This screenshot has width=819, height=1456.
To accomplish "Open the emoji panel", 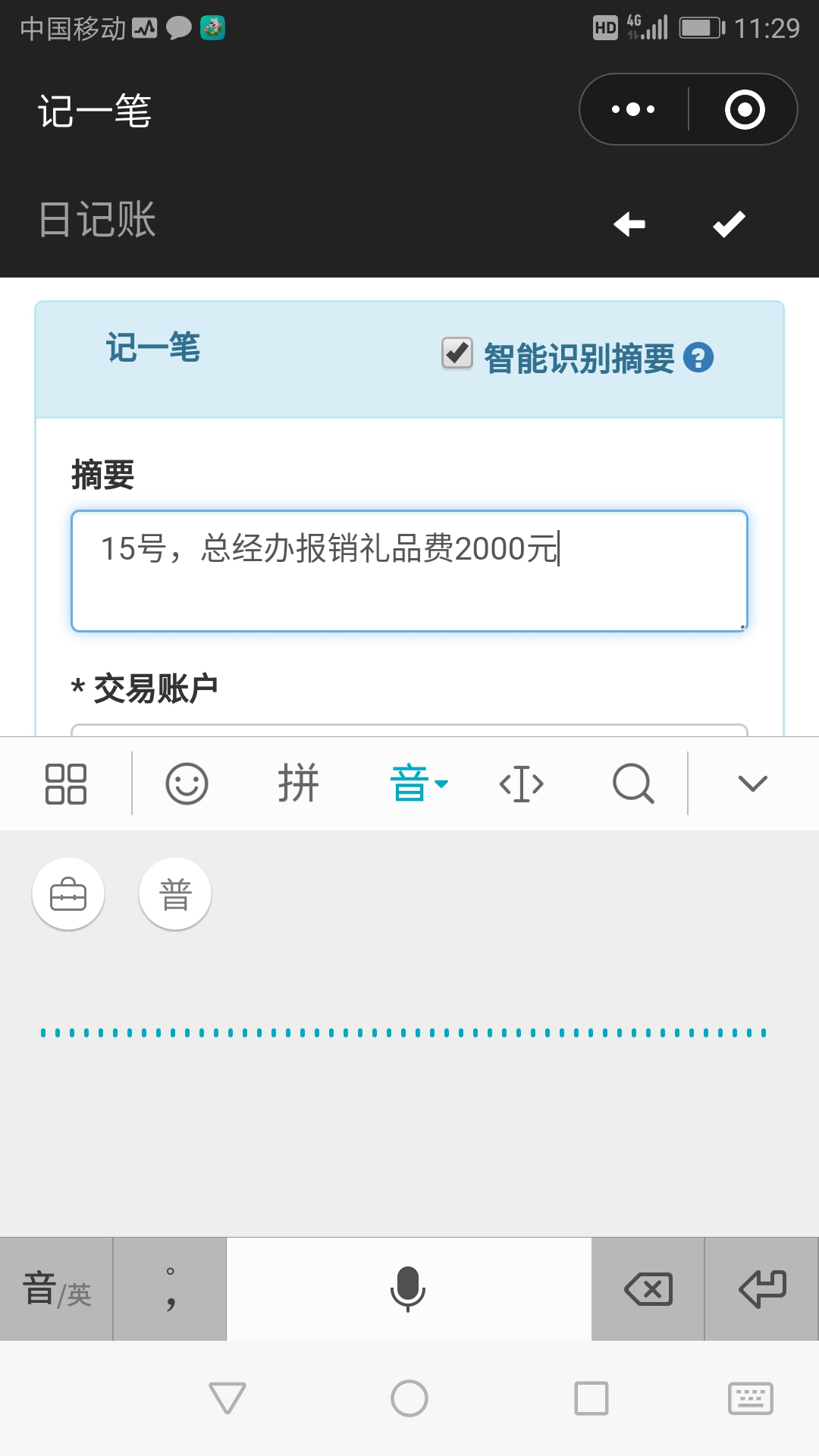I will pos(187,783).
